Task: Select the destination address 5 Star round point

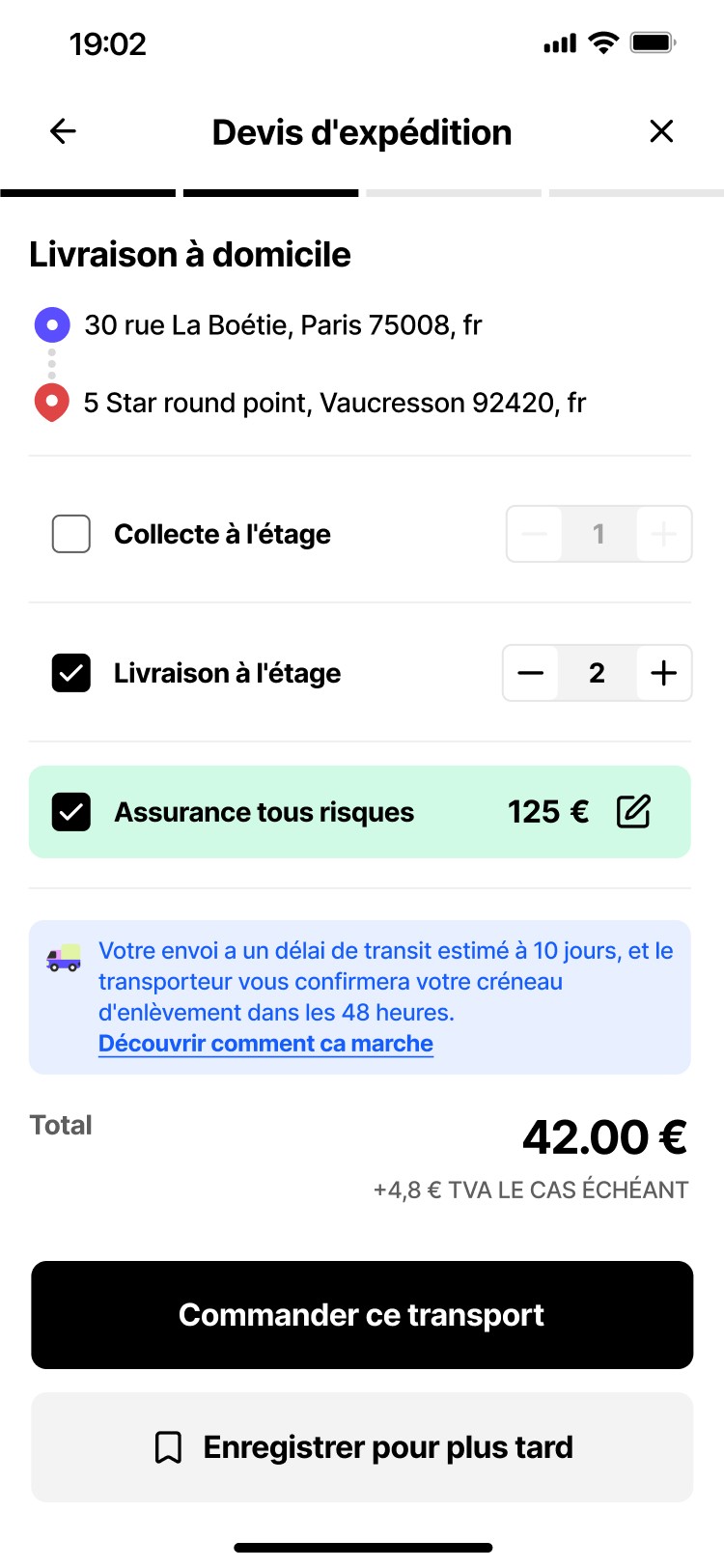Action: tap(334, 402)
